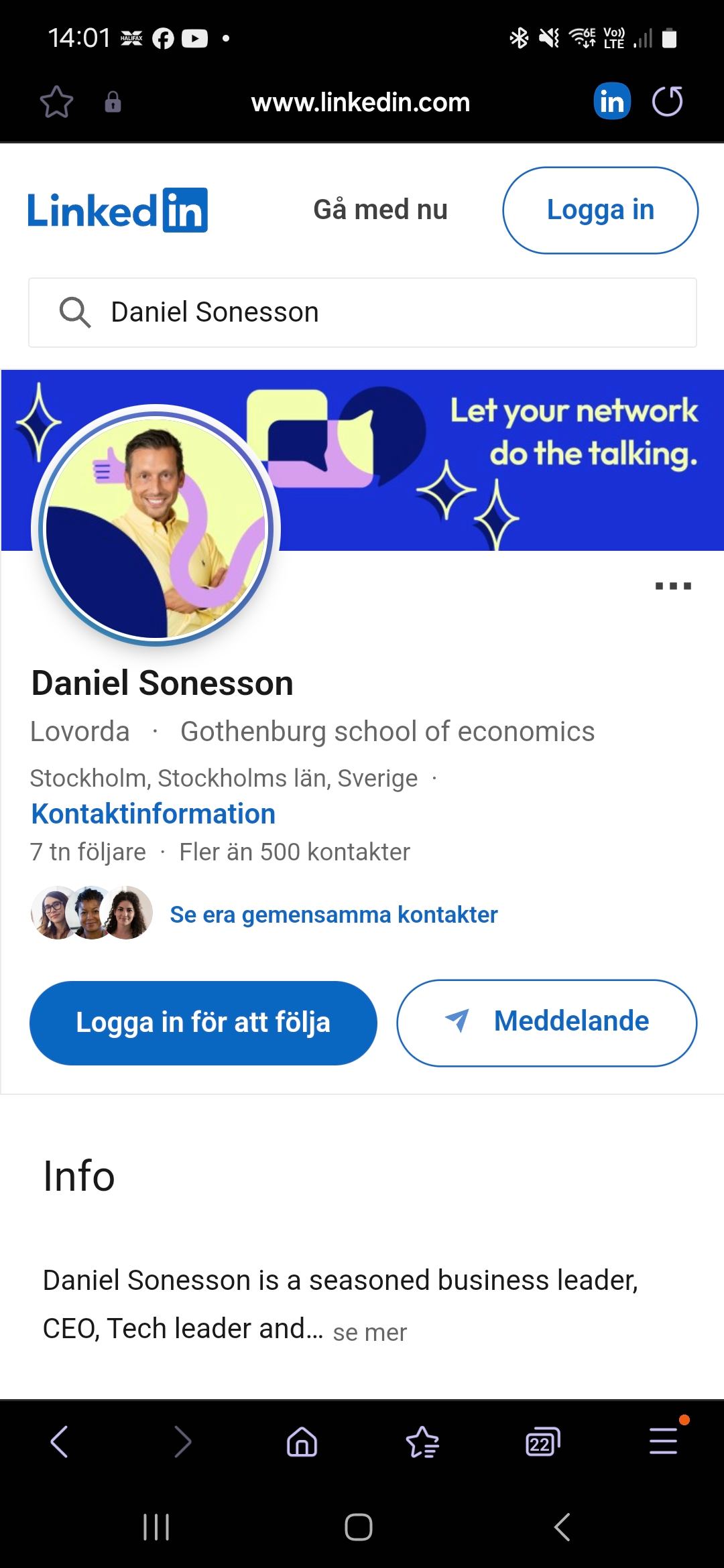
Task: Open the browser home page
Action: (302, 1442)
